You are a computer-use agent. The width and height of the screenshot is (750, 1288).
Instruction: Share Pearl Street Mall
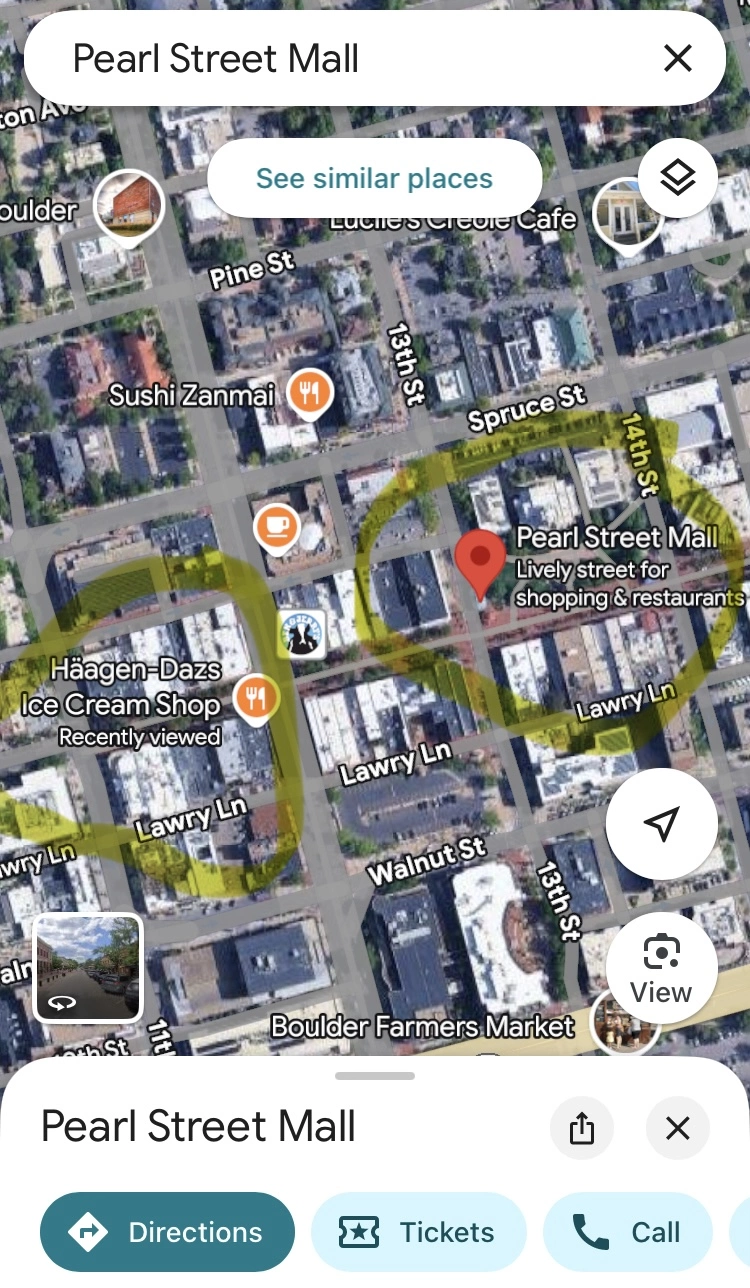pyautogui.click(x=582, y=1129)
